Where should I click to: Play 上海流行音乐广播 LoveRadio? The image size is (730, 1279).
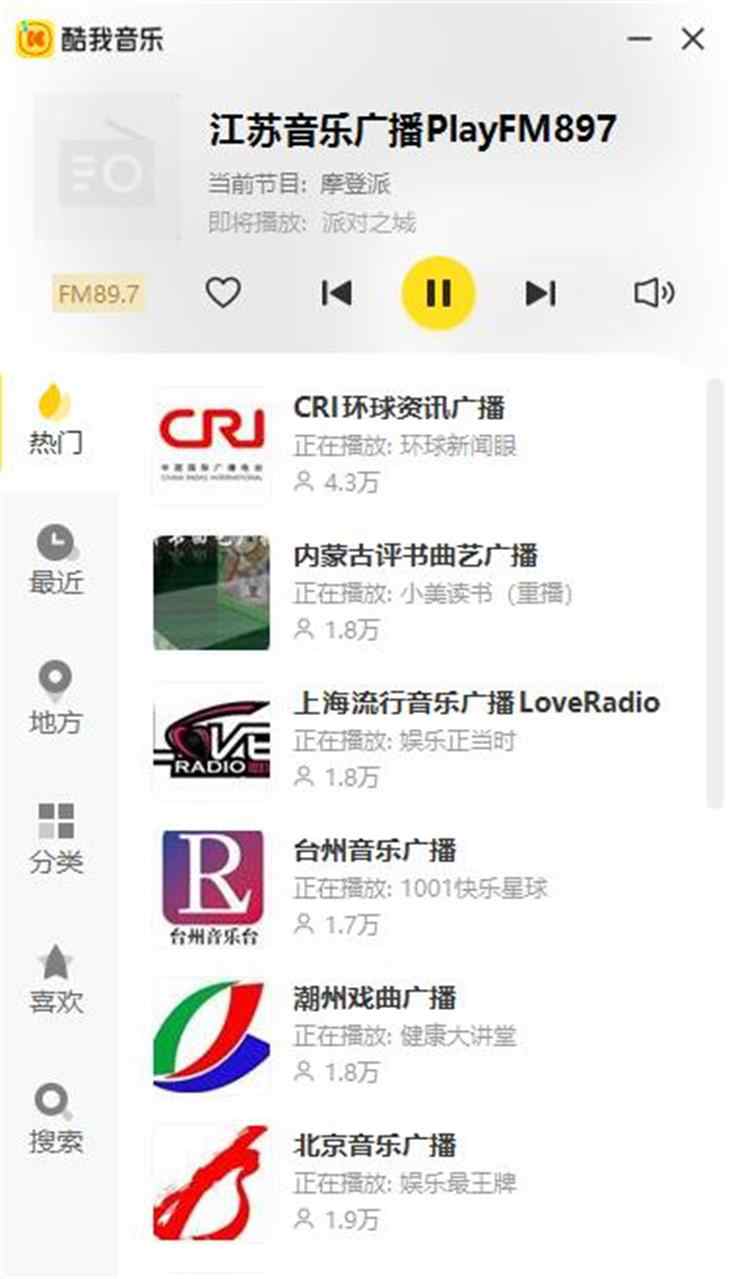(418, 740)
